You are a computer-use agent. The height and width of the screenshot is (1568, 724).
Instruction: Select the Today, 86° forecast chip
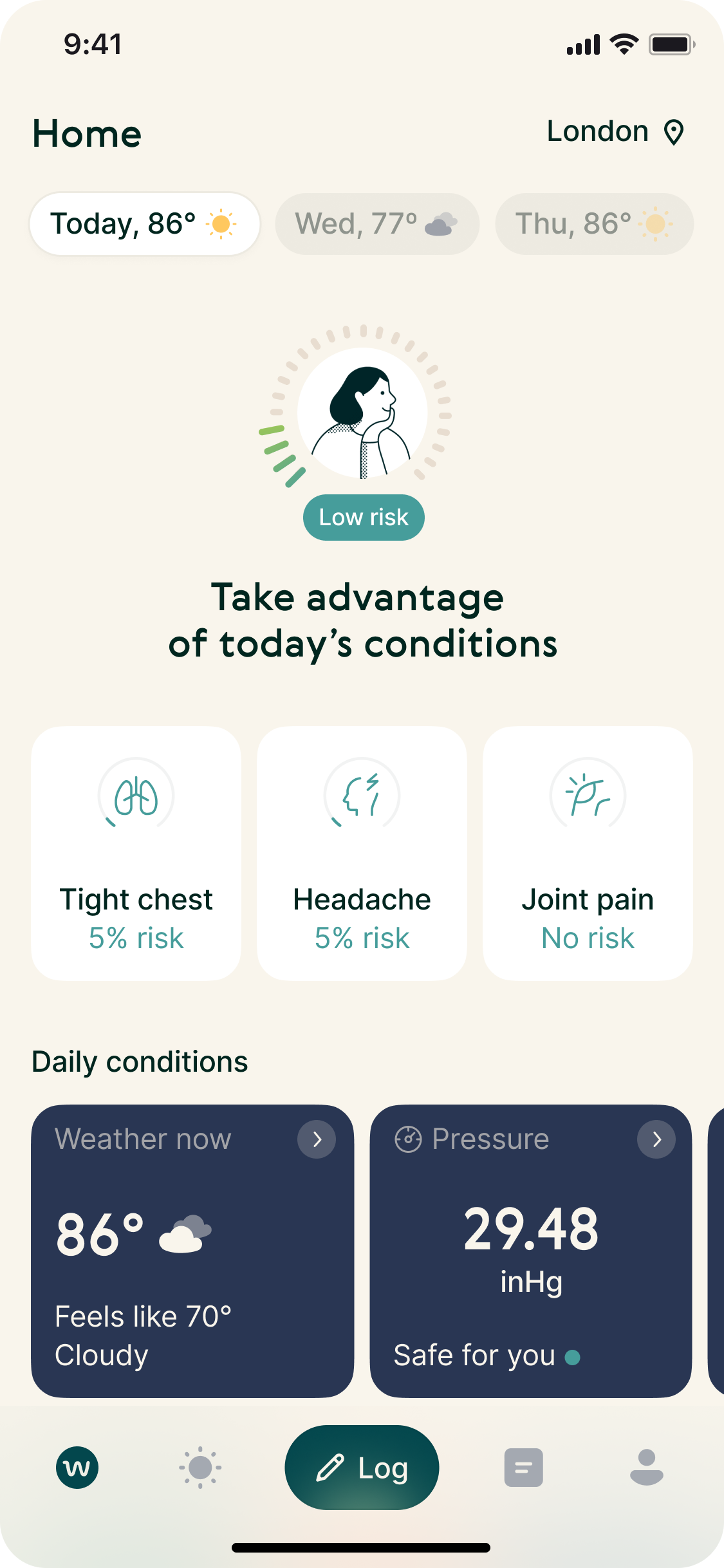(145, 224)
